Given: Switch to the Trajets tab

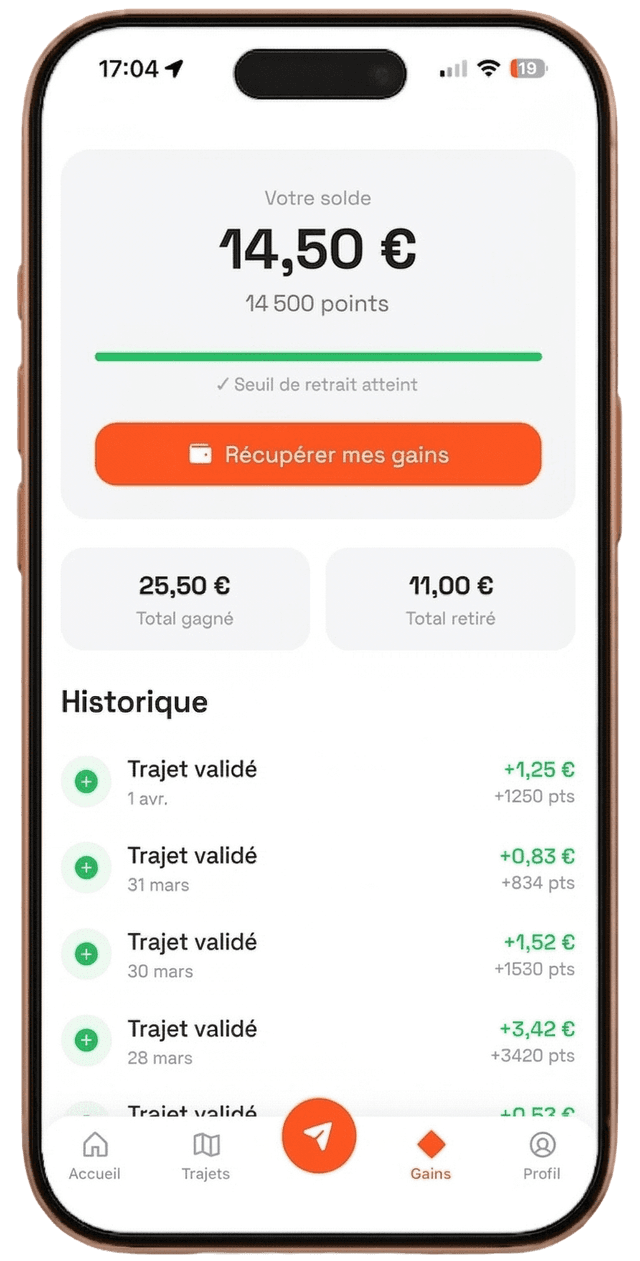Looking at the screenshot, I should (206, 1155).
